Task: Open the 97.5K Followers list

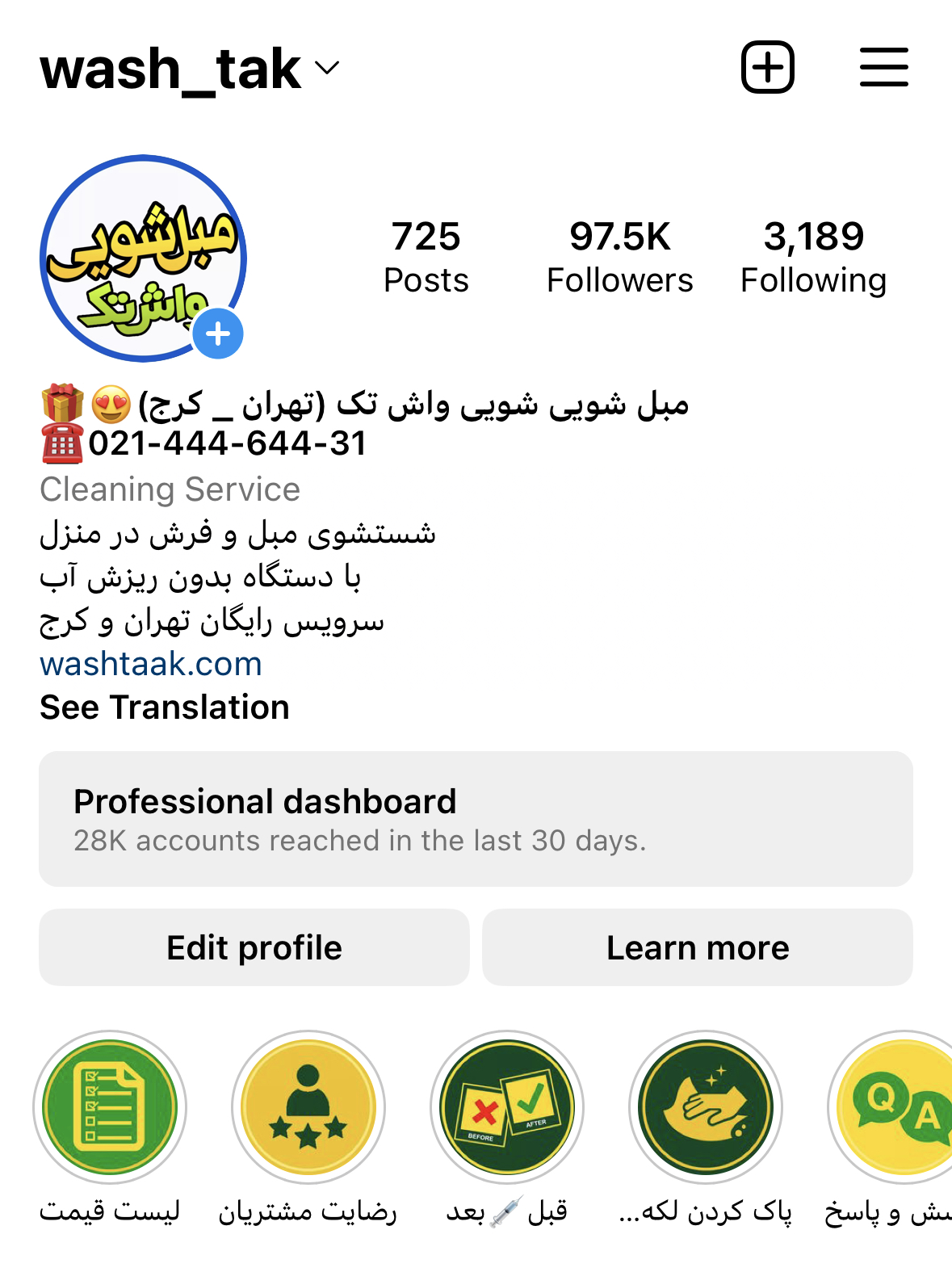Action: tap(619, 257)
